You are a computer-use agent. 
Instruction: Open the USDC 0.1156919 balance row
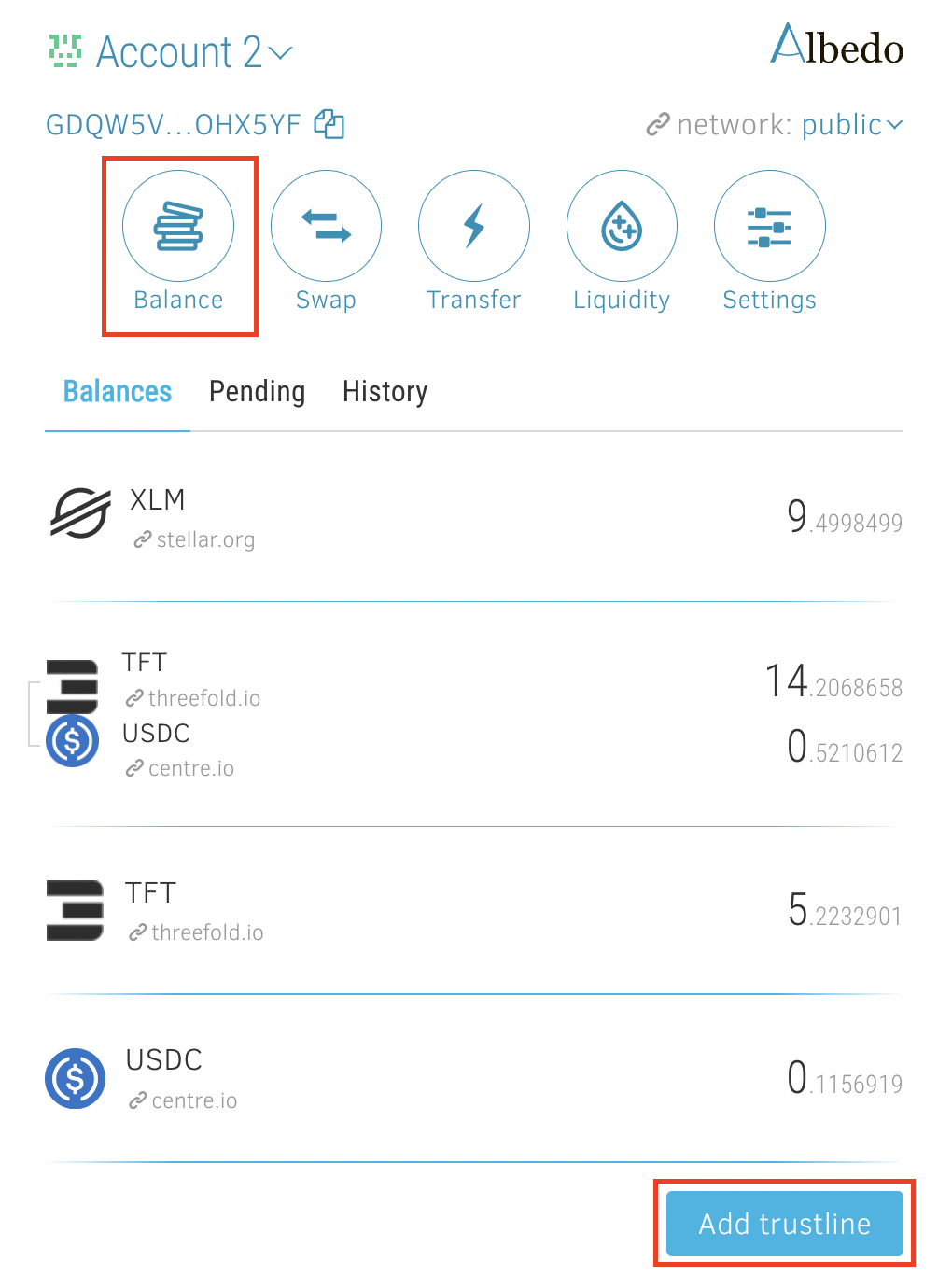[473, 1078]
